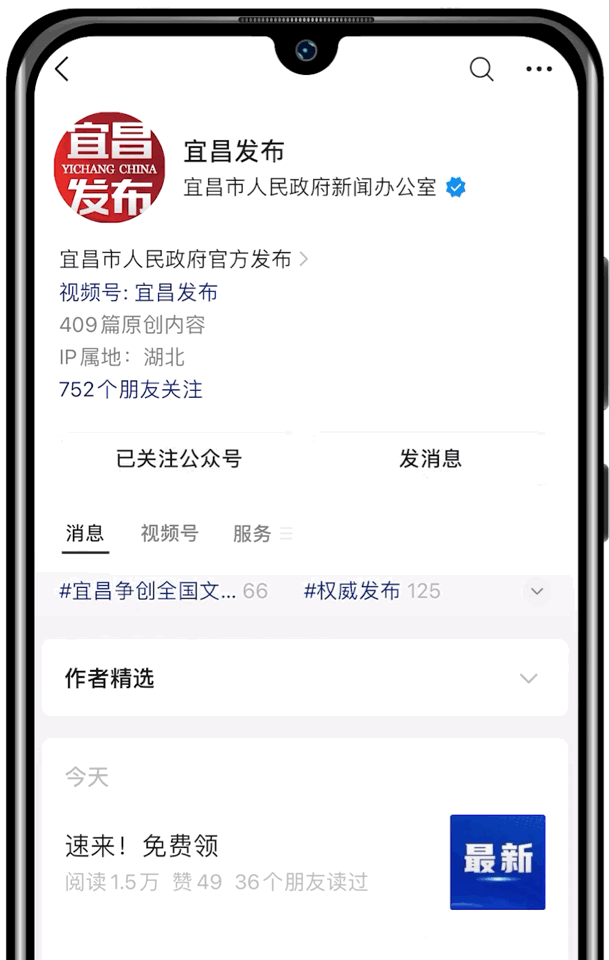Search articles in this official account

click(x=481, y=69)
